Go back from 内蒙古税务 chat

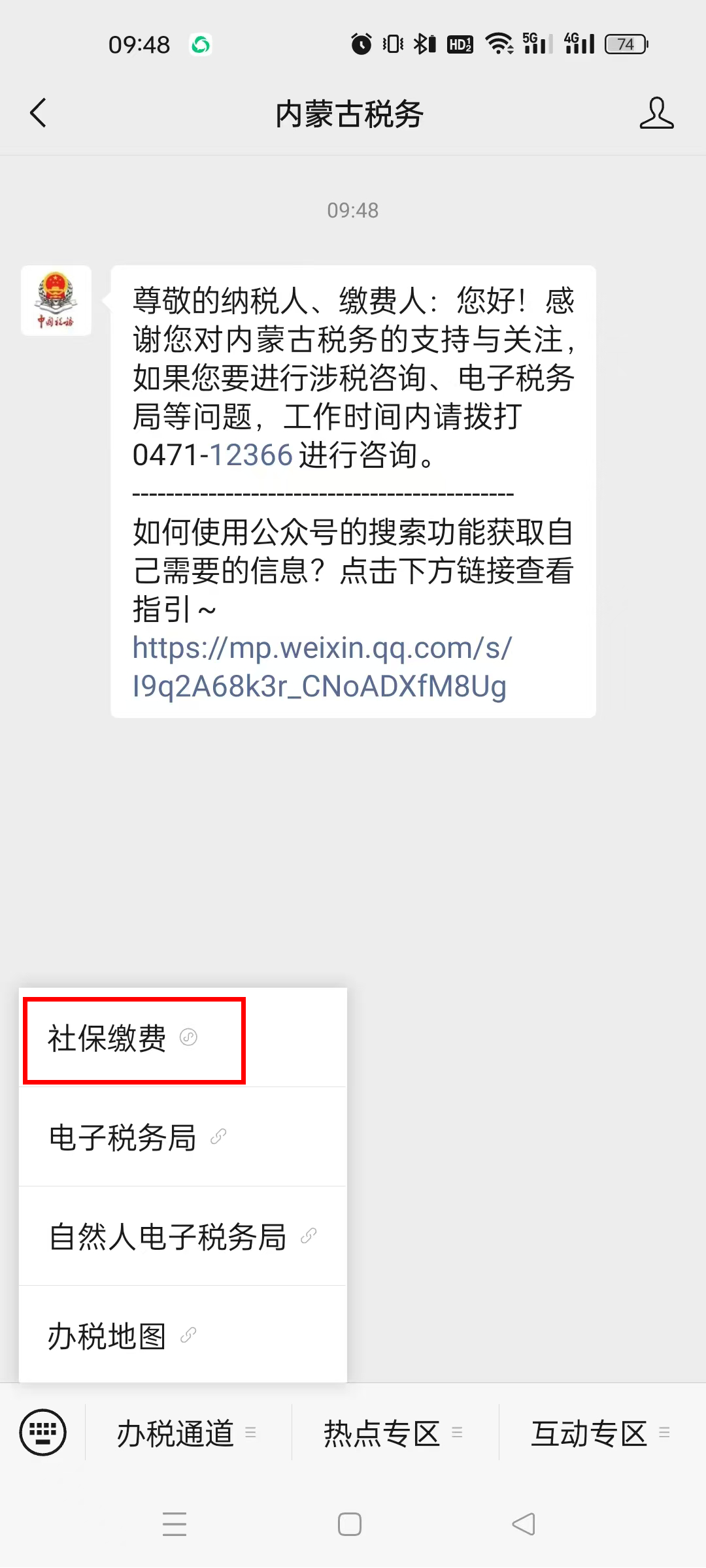click(x=39, y=113)
